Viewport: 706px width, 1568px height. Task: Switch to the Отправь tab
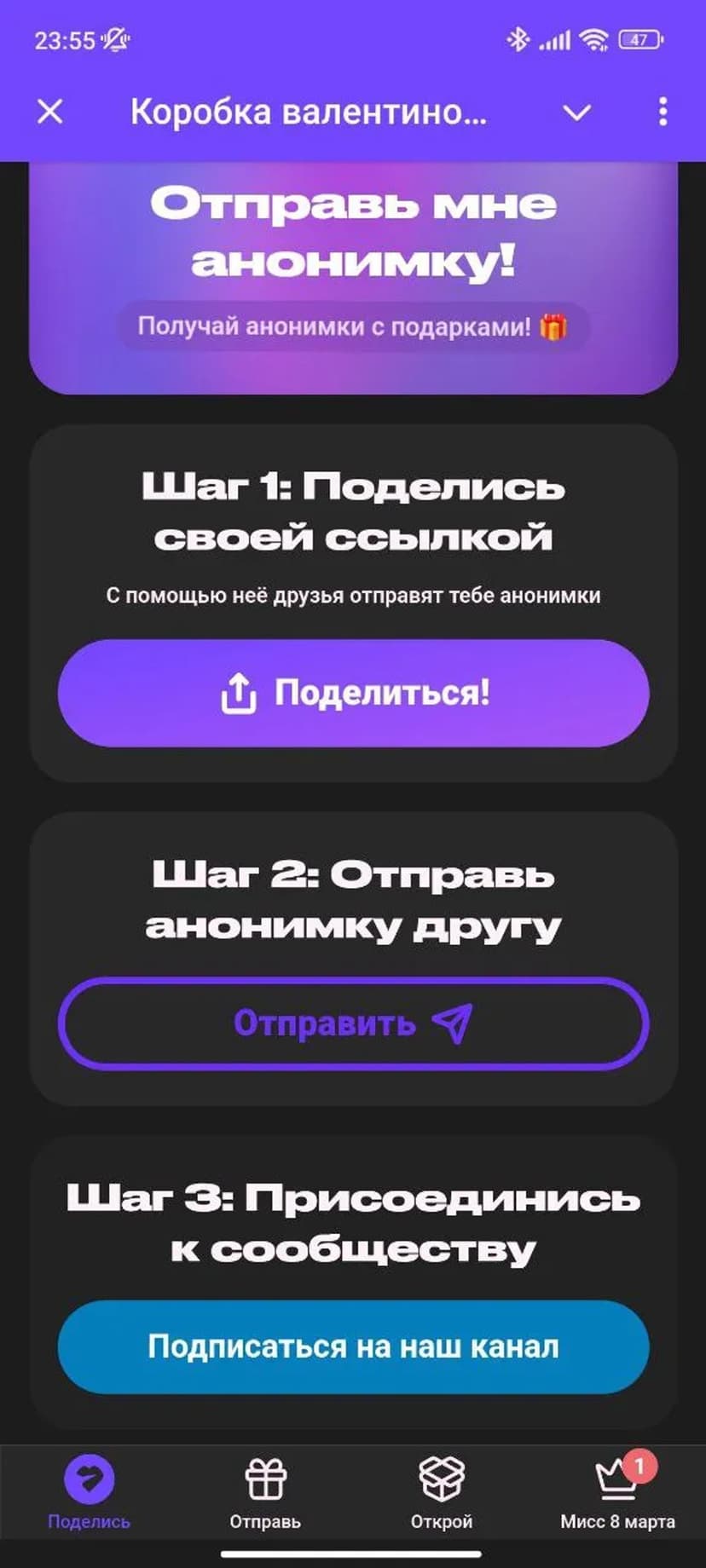tap(265, 1491)
